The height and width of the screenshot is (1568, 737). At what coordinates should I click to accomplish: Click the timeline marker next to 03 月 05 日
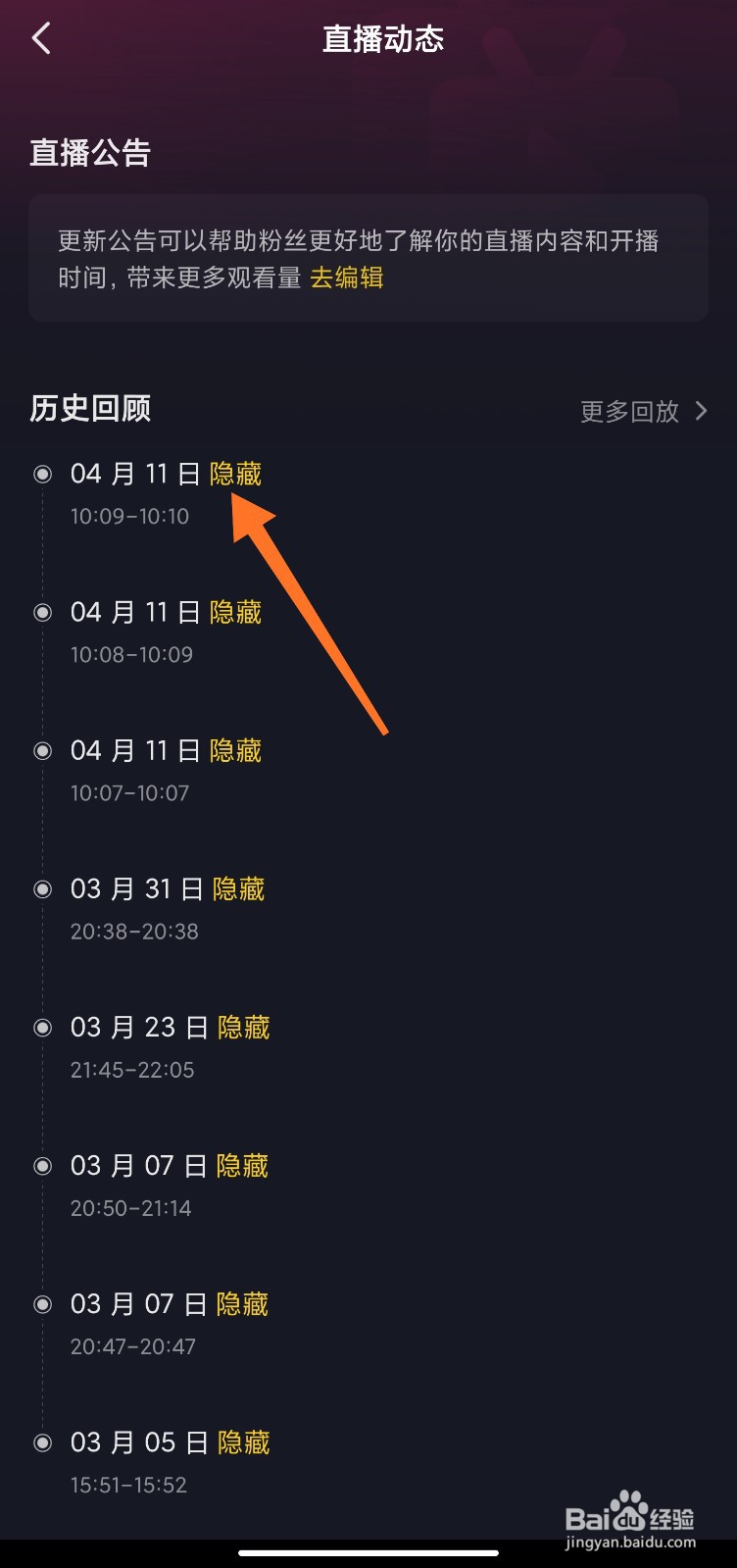coord(42,1442)
